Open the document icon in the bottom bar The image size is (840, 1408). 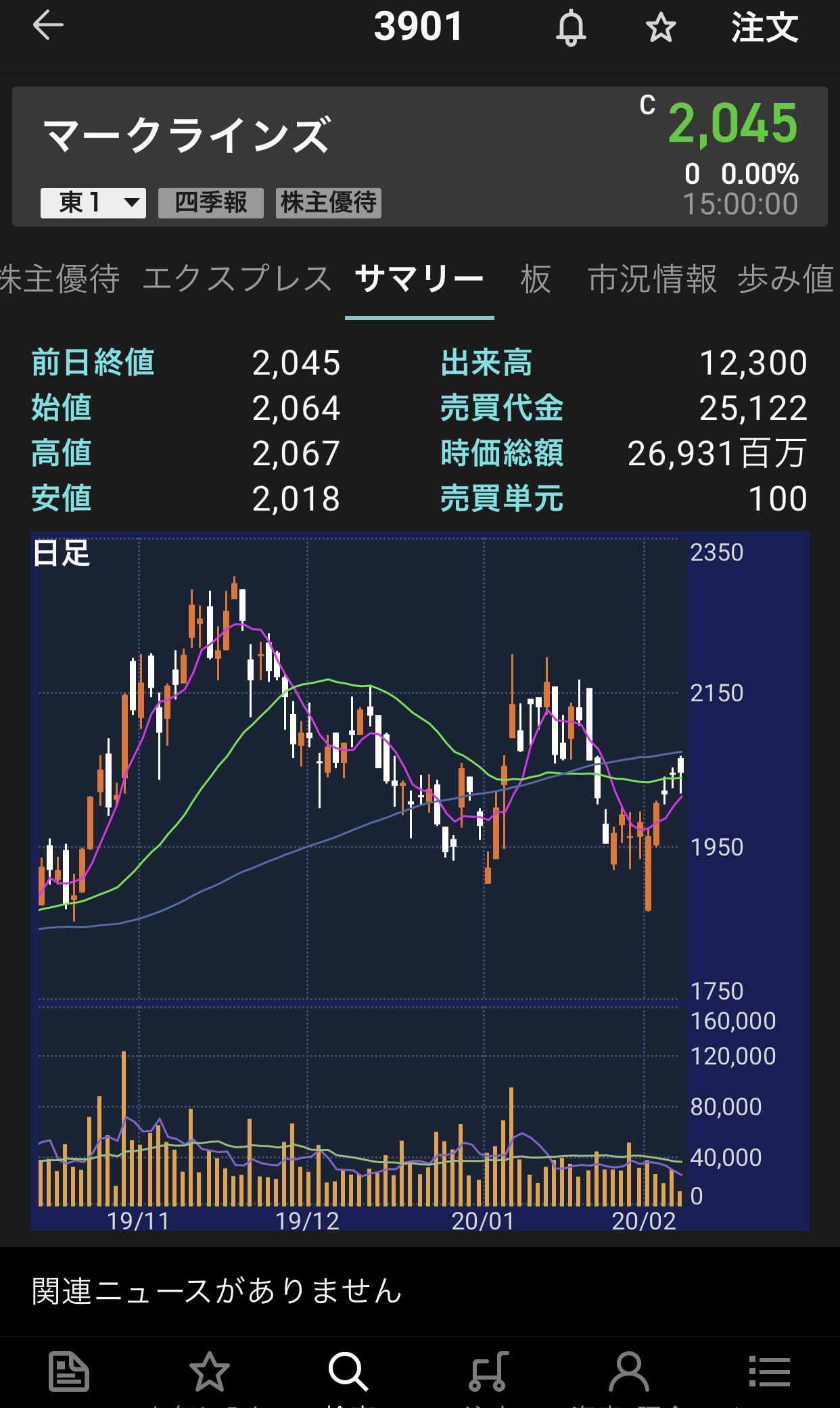pyautogui.click(x=69, y=1372)
